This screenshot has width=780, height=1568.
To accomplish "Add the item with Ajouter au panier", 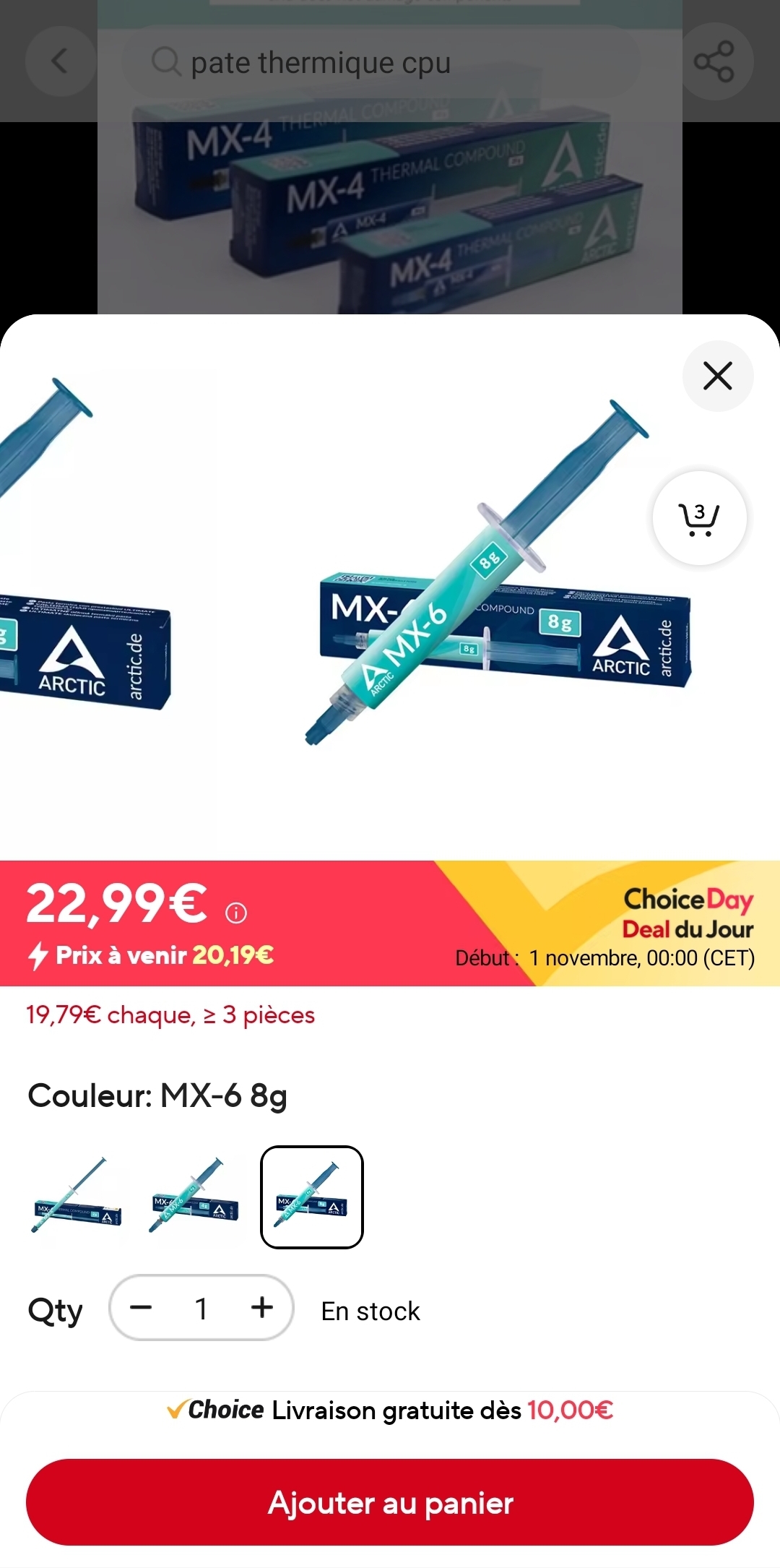I will (390, 1502).
